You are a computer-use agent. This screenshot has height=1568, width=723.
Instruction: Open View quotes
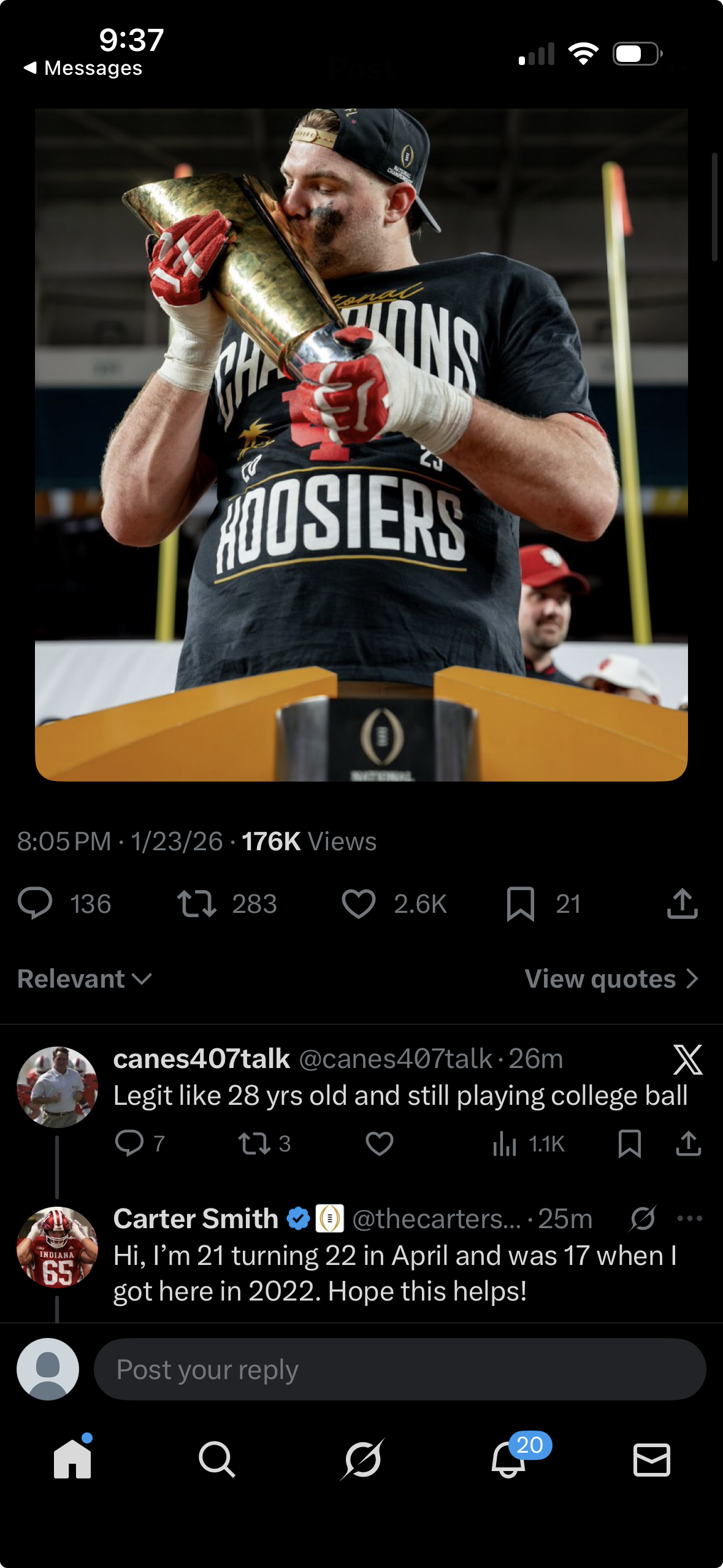pyautogui.click(x=611, y=978)
